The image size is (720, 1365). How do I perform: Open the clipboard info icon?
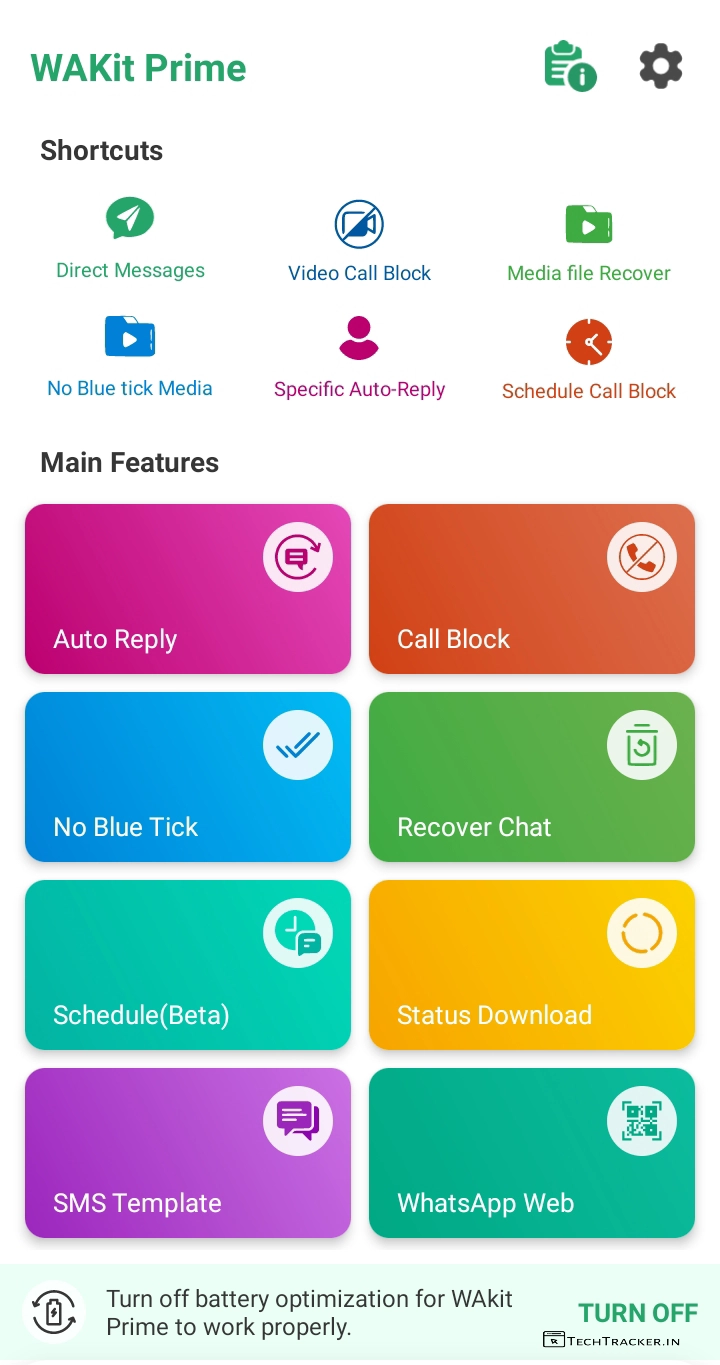pos(569,67)
